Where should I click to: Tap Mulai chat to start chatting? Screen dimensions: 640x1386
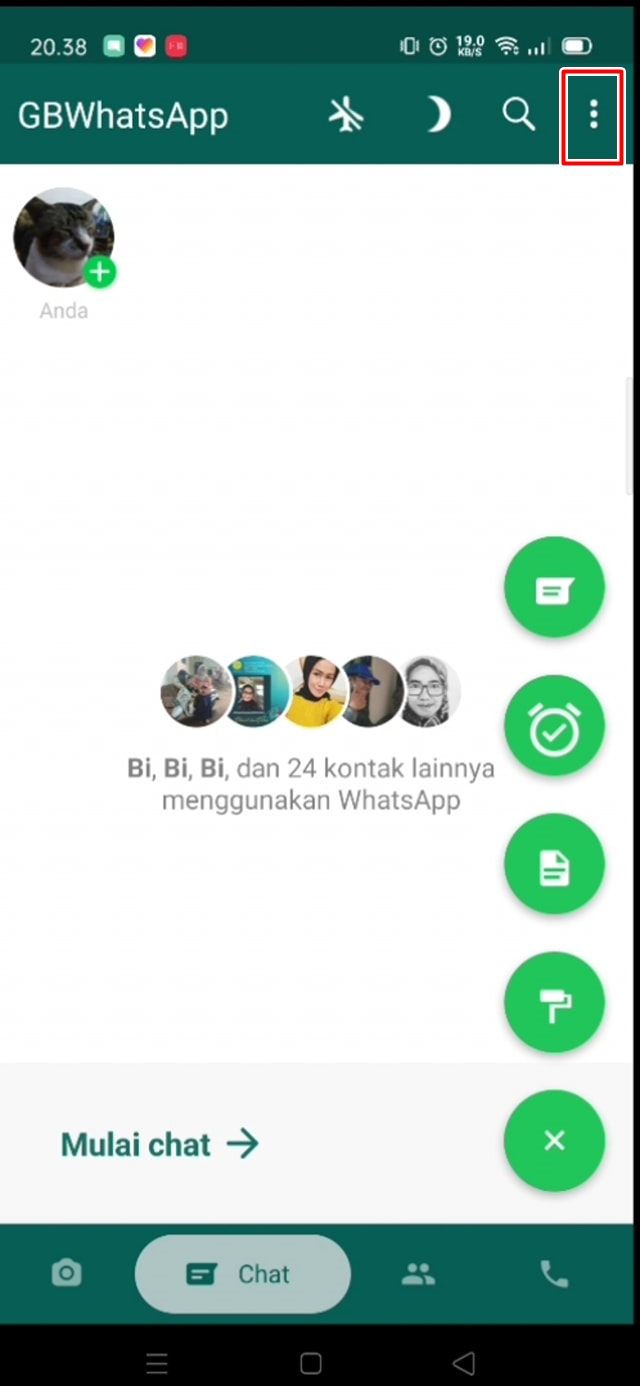[160, 1144]
